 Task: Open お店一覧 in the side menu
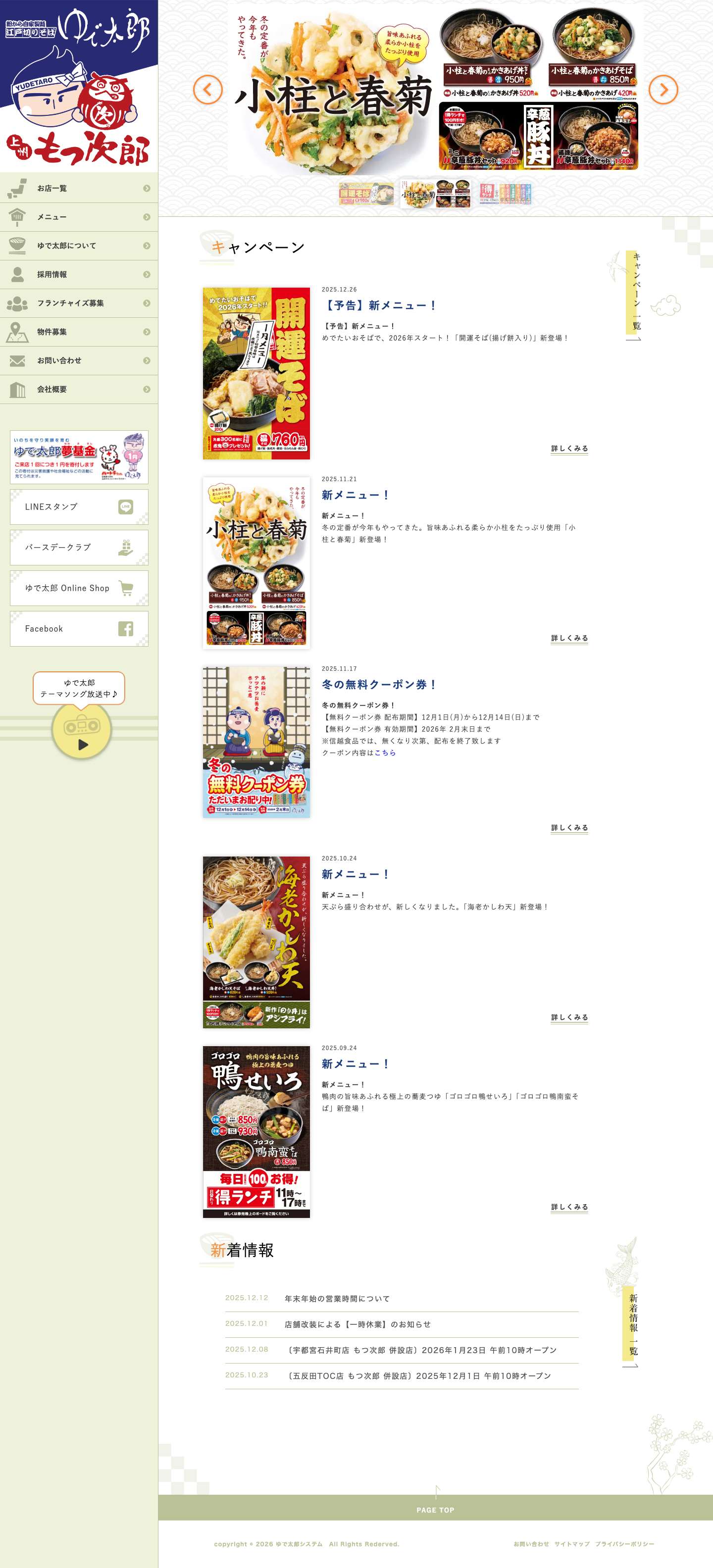(x=79, y=189)
